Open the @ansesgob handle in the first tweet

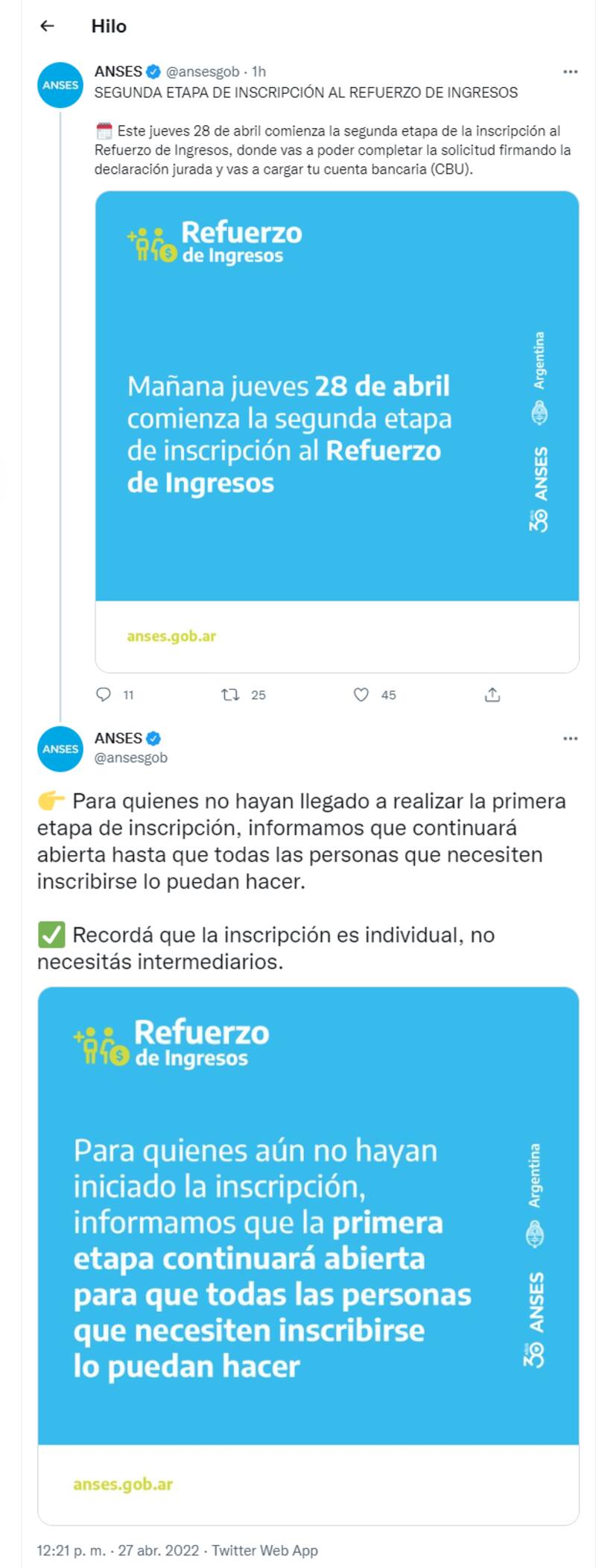(x=203, y=72)
